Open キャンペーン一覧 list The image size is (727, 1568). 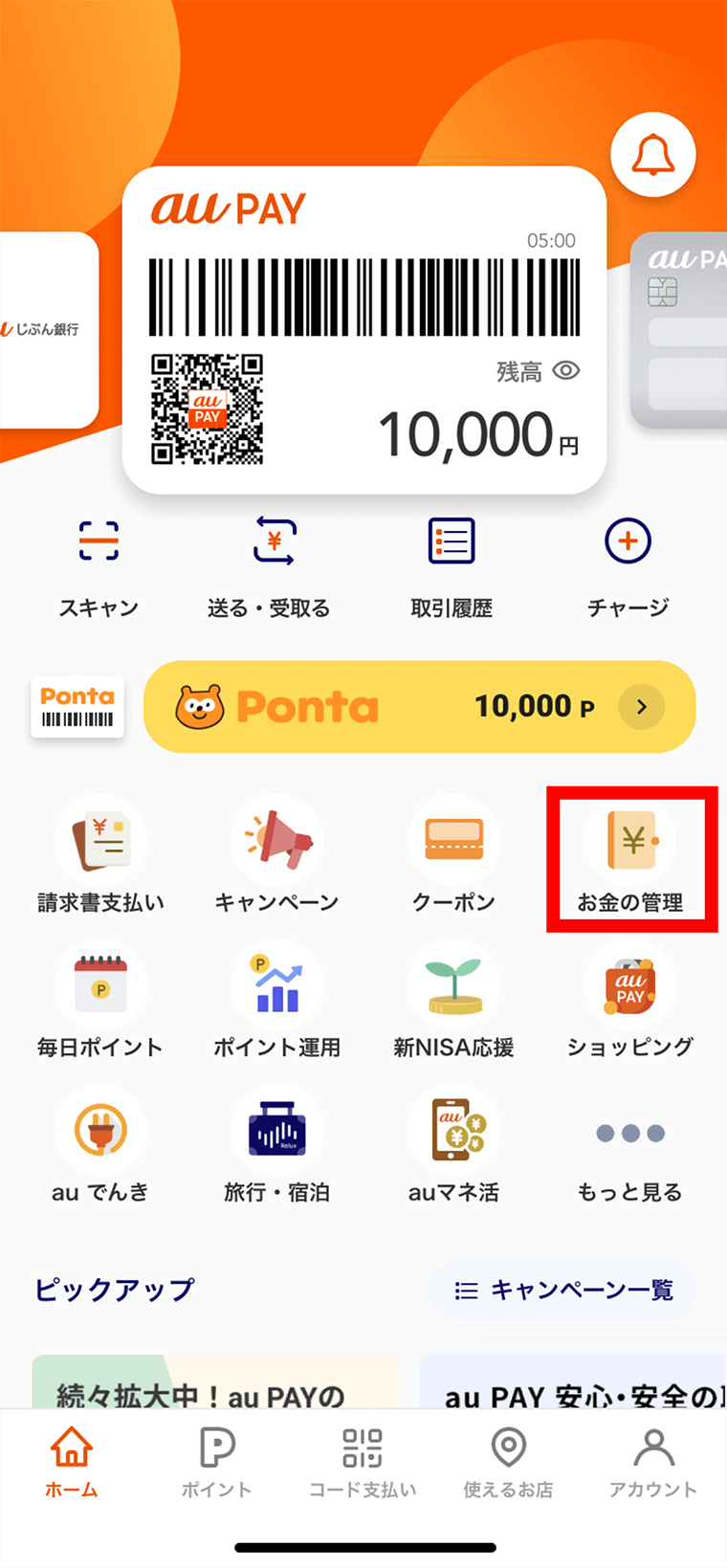[x=562, y=1291]
